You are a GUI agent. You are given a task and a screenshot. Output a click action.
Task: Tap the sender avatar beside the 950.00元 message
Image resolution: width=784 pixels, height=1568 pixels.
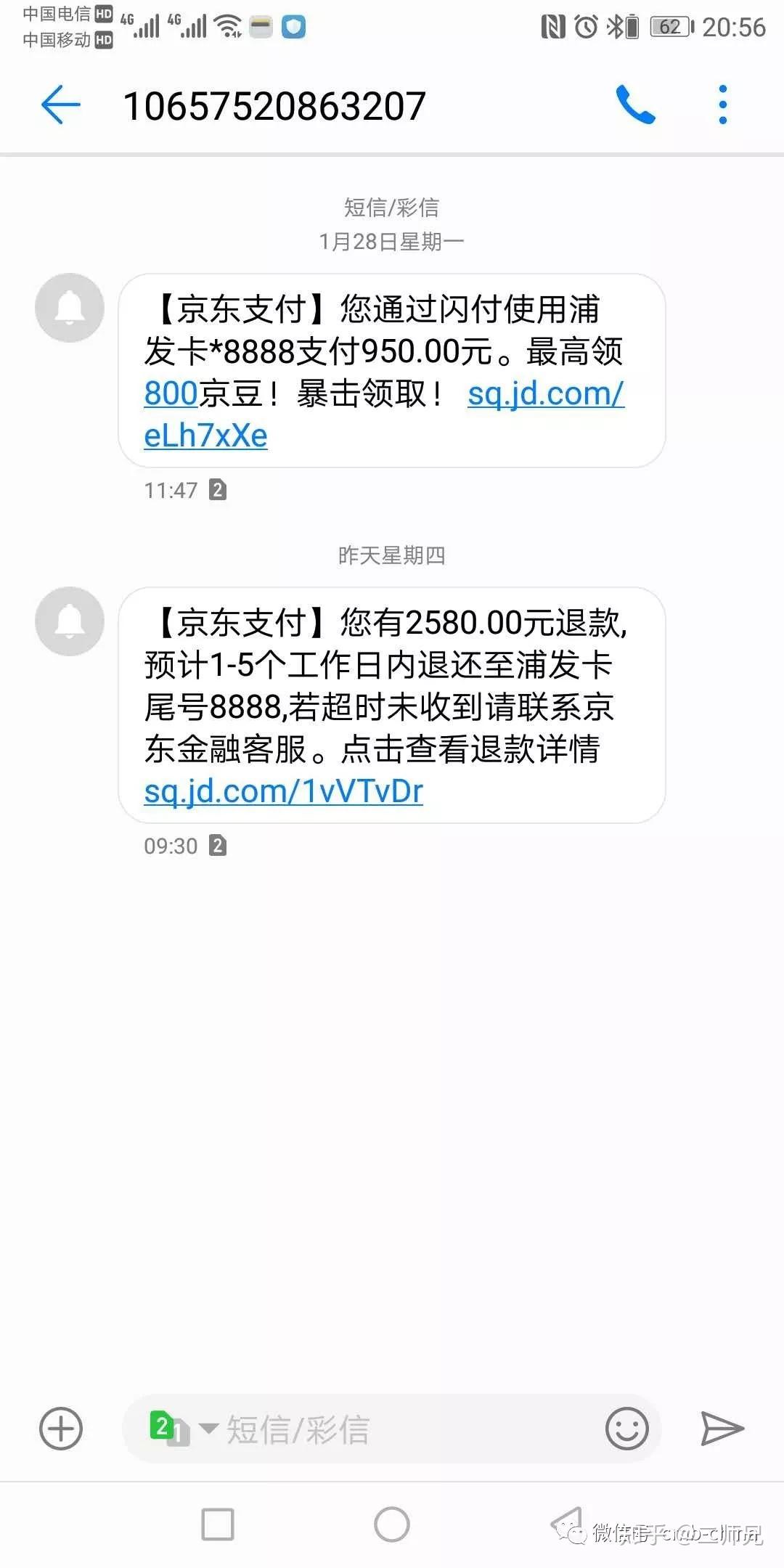pyautogui.click(x=70, y=308)
